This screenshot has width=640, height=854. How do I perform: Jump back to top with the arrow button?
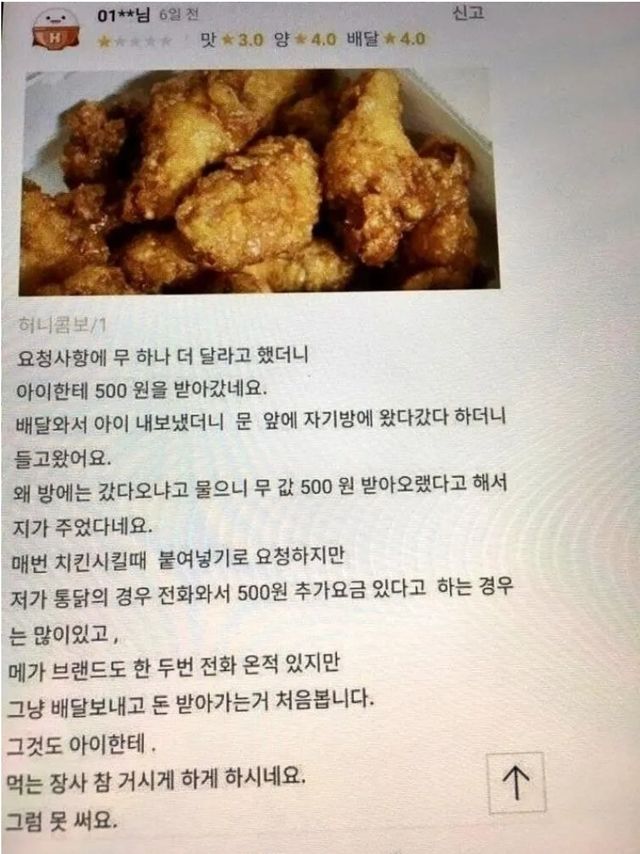point(516,782)
